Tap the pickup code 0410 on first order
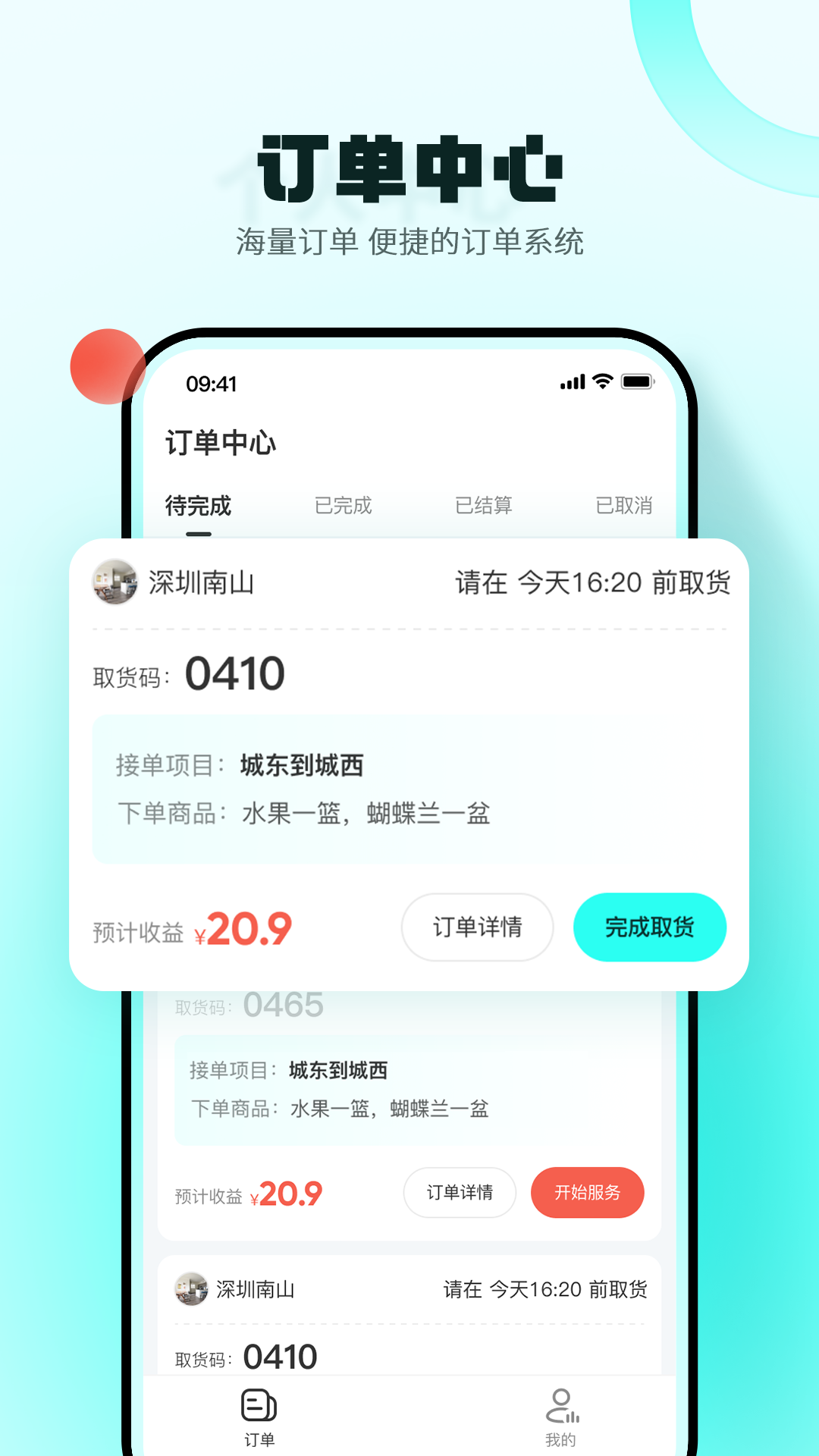 (x=235, y=673)
